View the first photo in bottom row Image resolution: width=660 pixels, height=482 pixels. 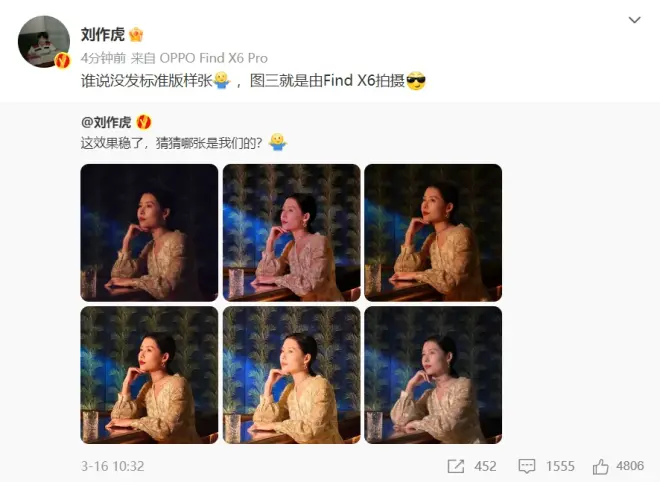[149, 374]
